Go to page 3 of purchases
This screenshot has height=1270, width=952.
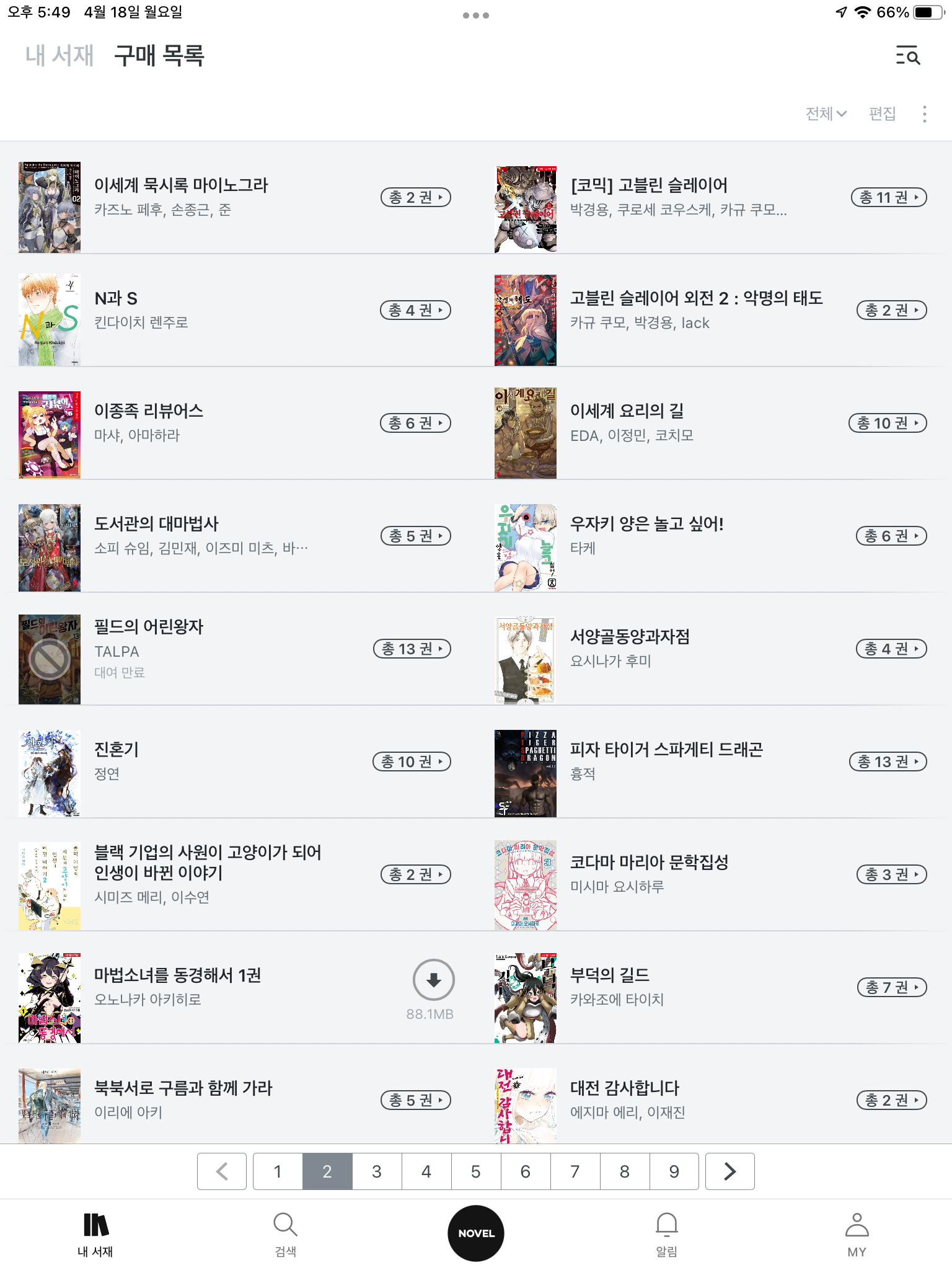377,1171
